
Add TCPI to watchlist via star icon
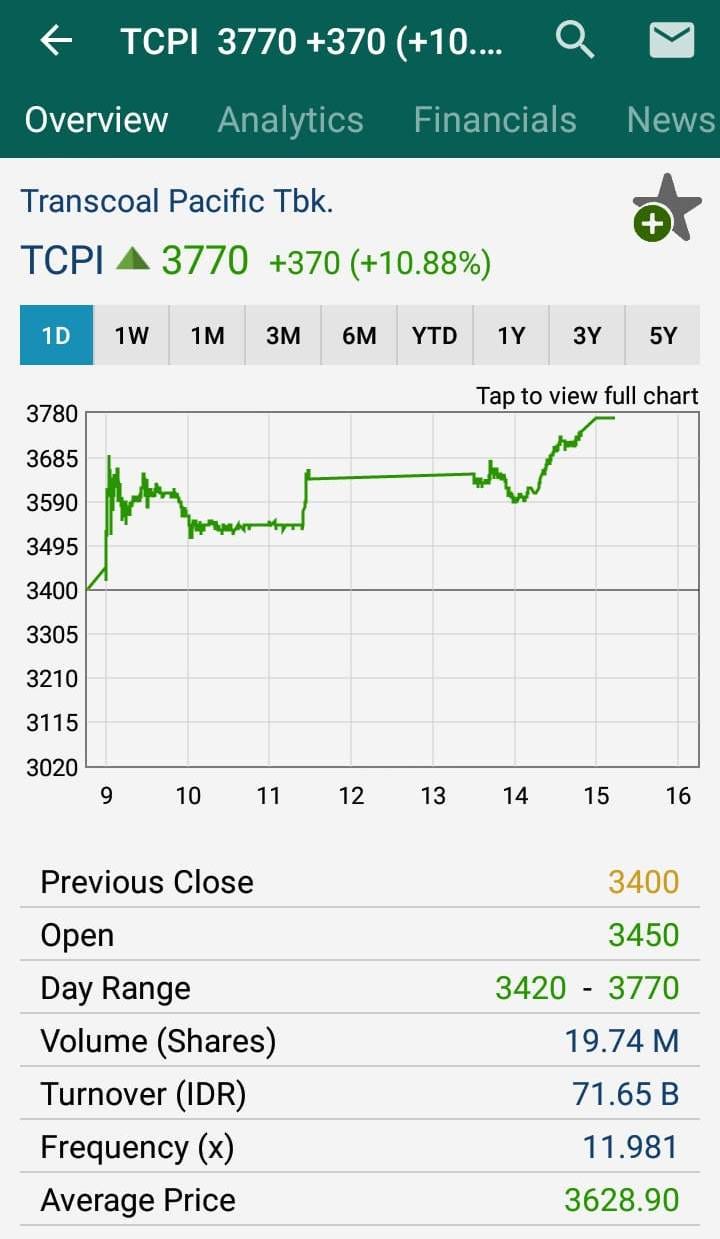click(666, 208)
